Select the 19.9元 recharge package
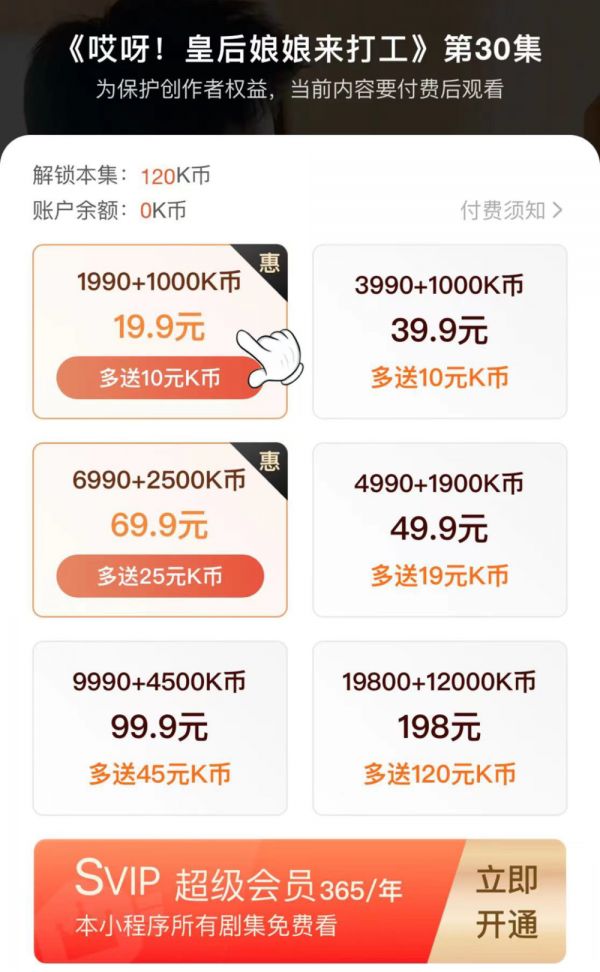This screenshot has height=972, width=600. coord(159,330)
